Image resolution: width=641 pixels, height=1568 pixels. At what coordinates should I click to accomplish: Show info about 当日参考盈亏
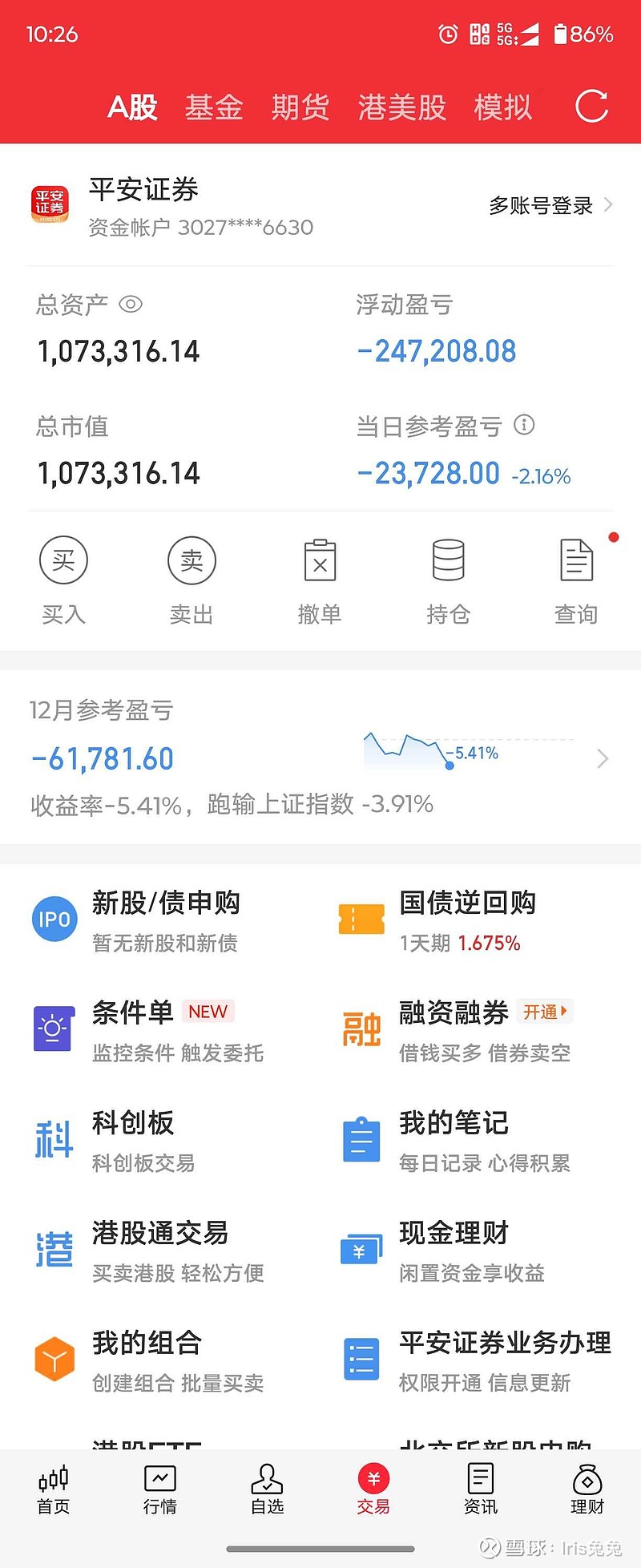tap(524, 425)
